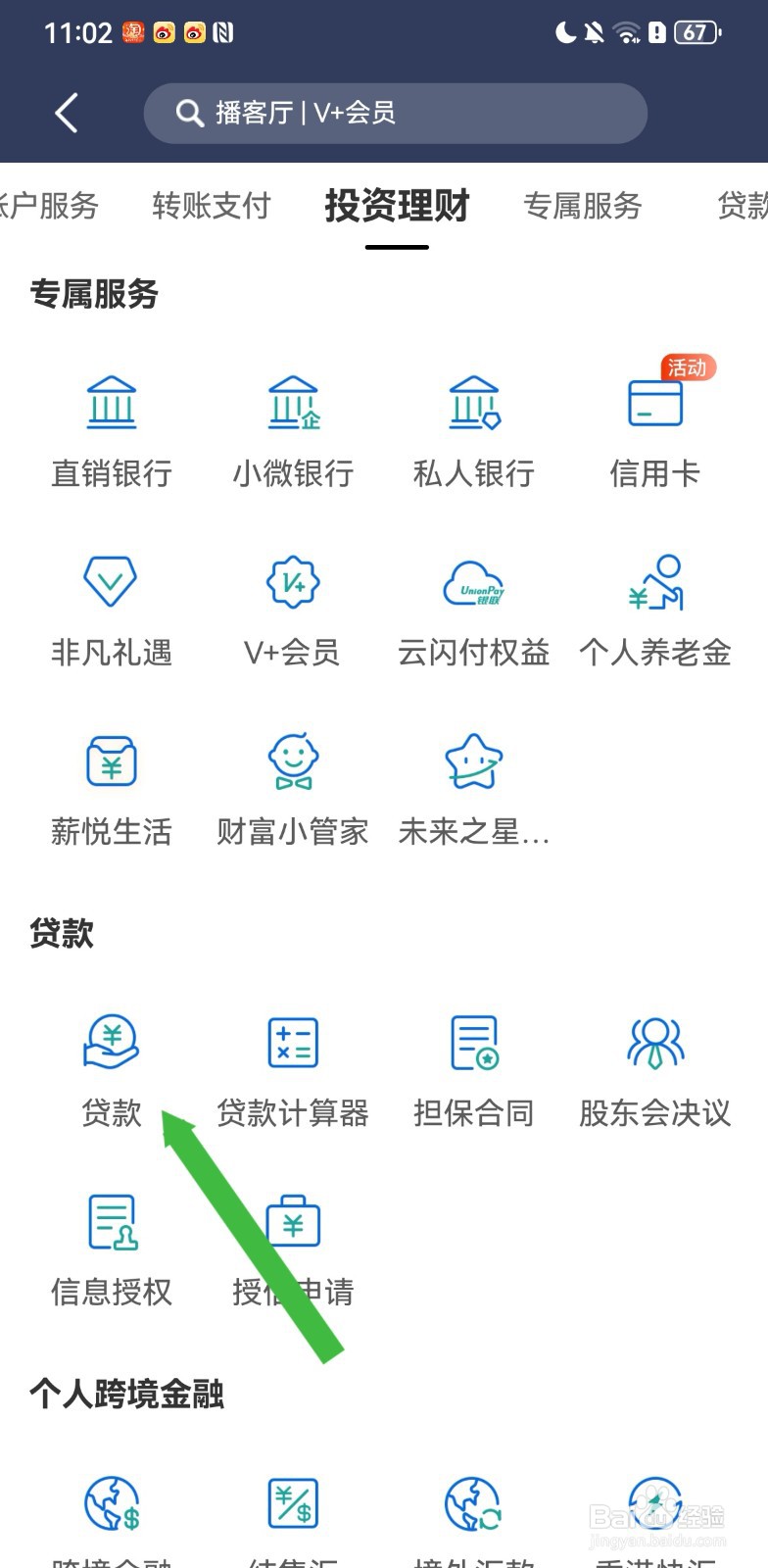768x1568 pixels.
Task: Open 直销银行
Action: click(112, 429)
